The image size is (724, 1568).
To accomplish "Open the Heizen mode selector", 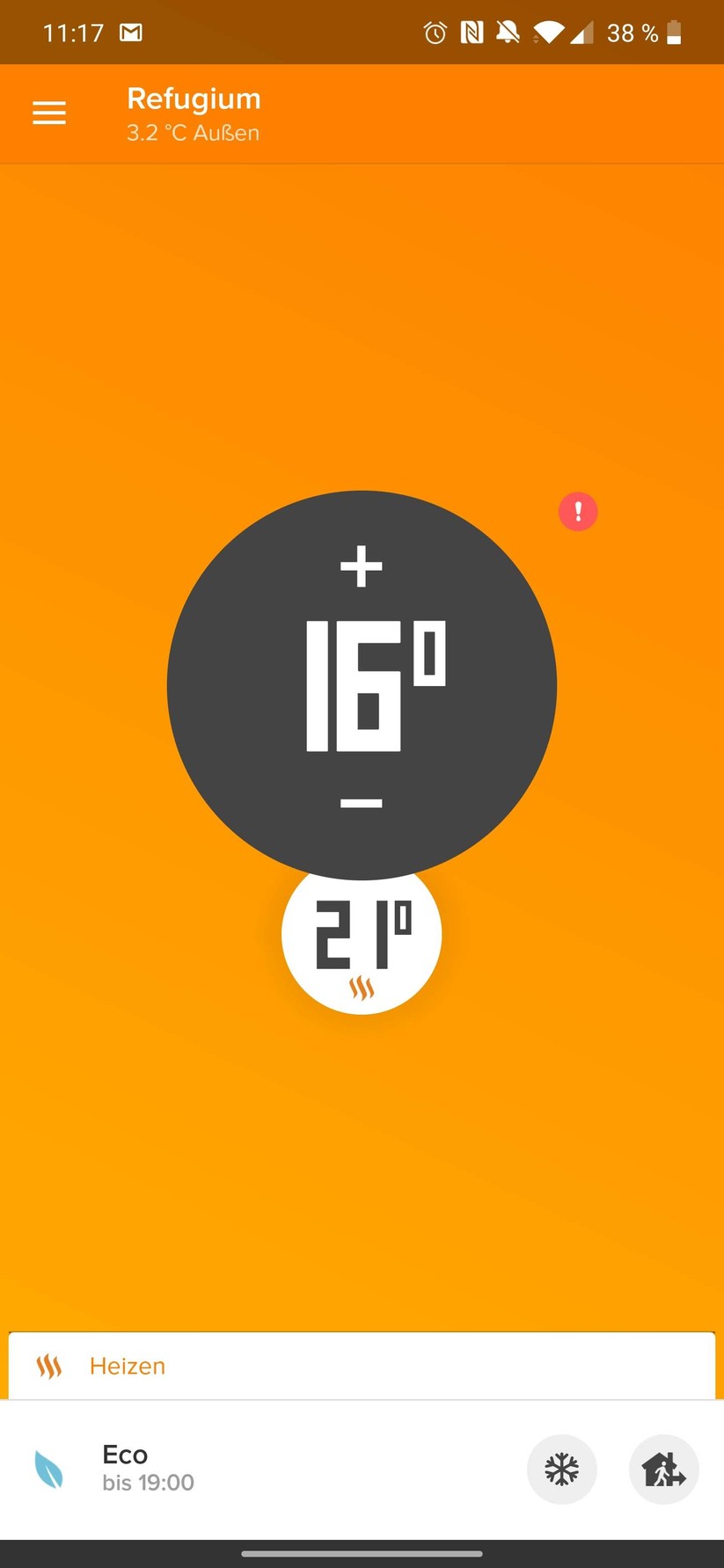I will pos(362,1366).
